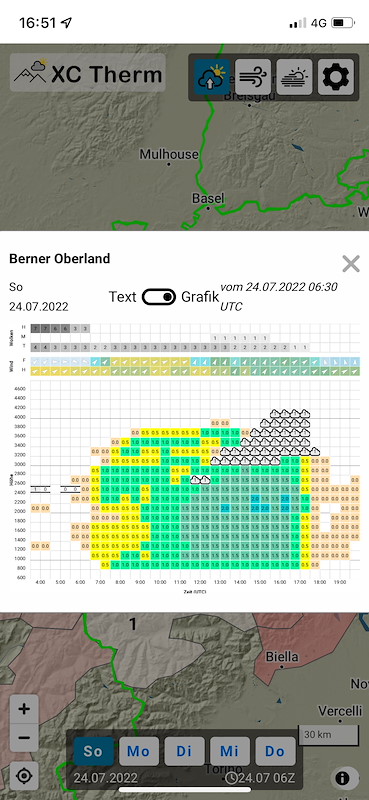
Task: Switch to the Di day tab
Action: tap(184, 751)
